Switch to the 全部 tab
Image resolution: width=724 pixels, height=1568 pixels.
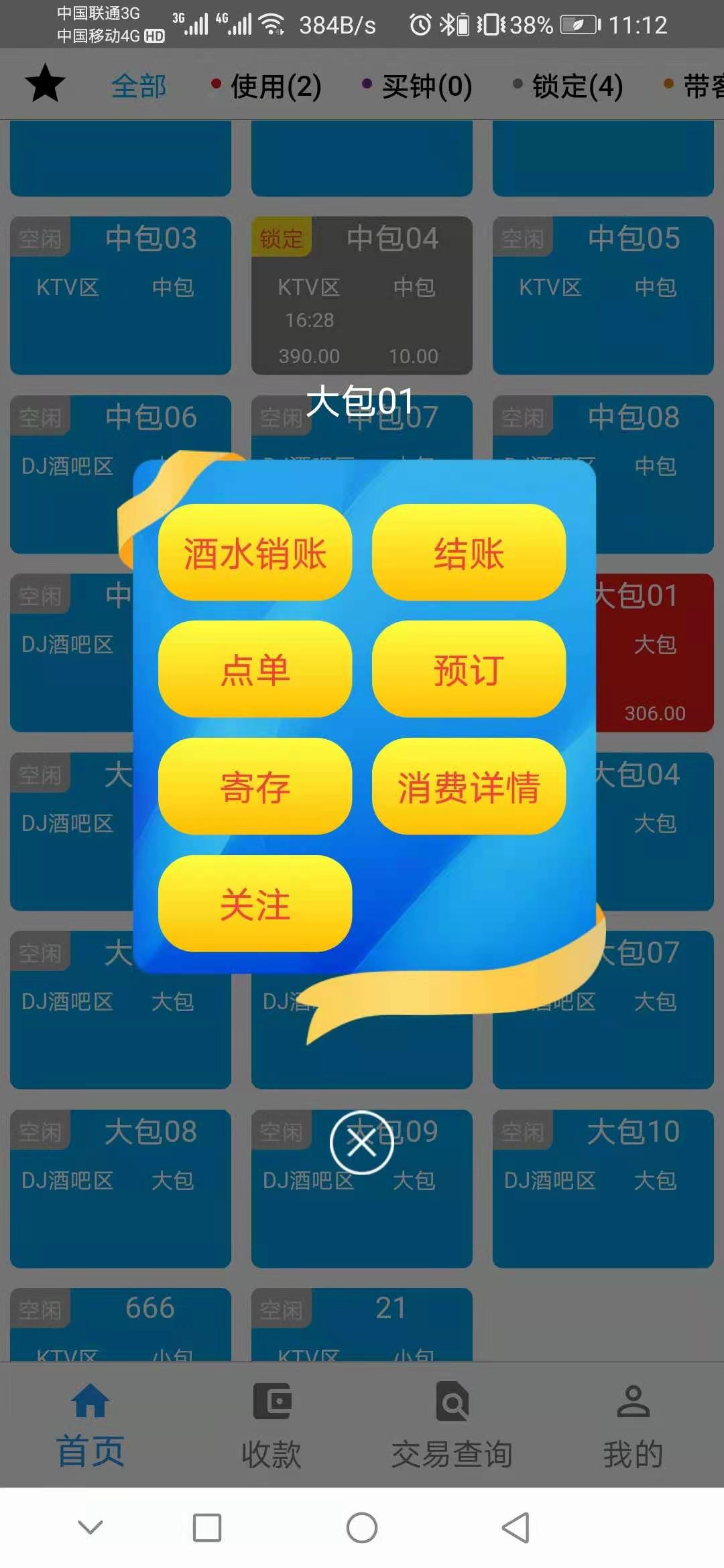coord(139,86)
